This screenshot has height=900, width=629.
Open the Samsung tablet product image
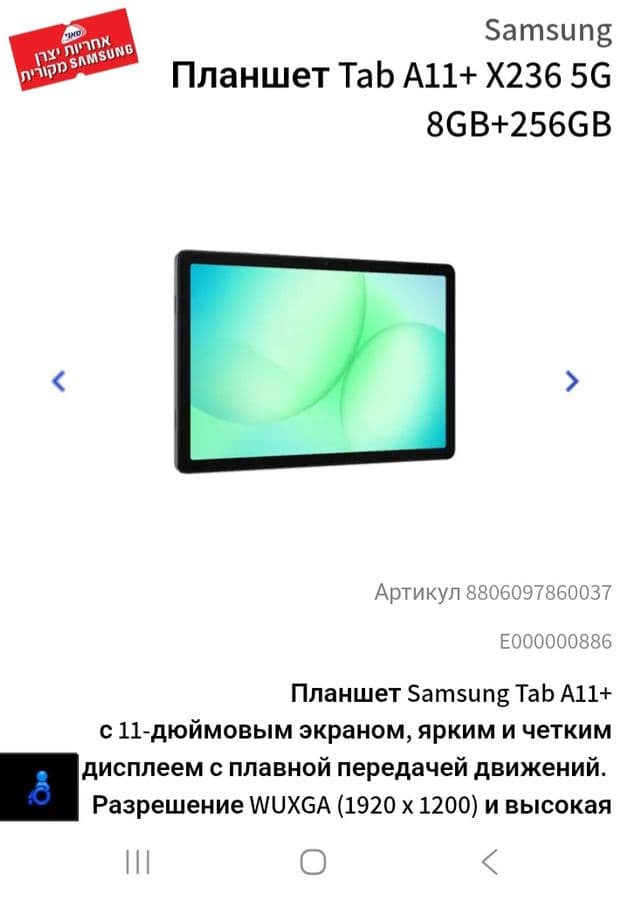pos(315,361)
